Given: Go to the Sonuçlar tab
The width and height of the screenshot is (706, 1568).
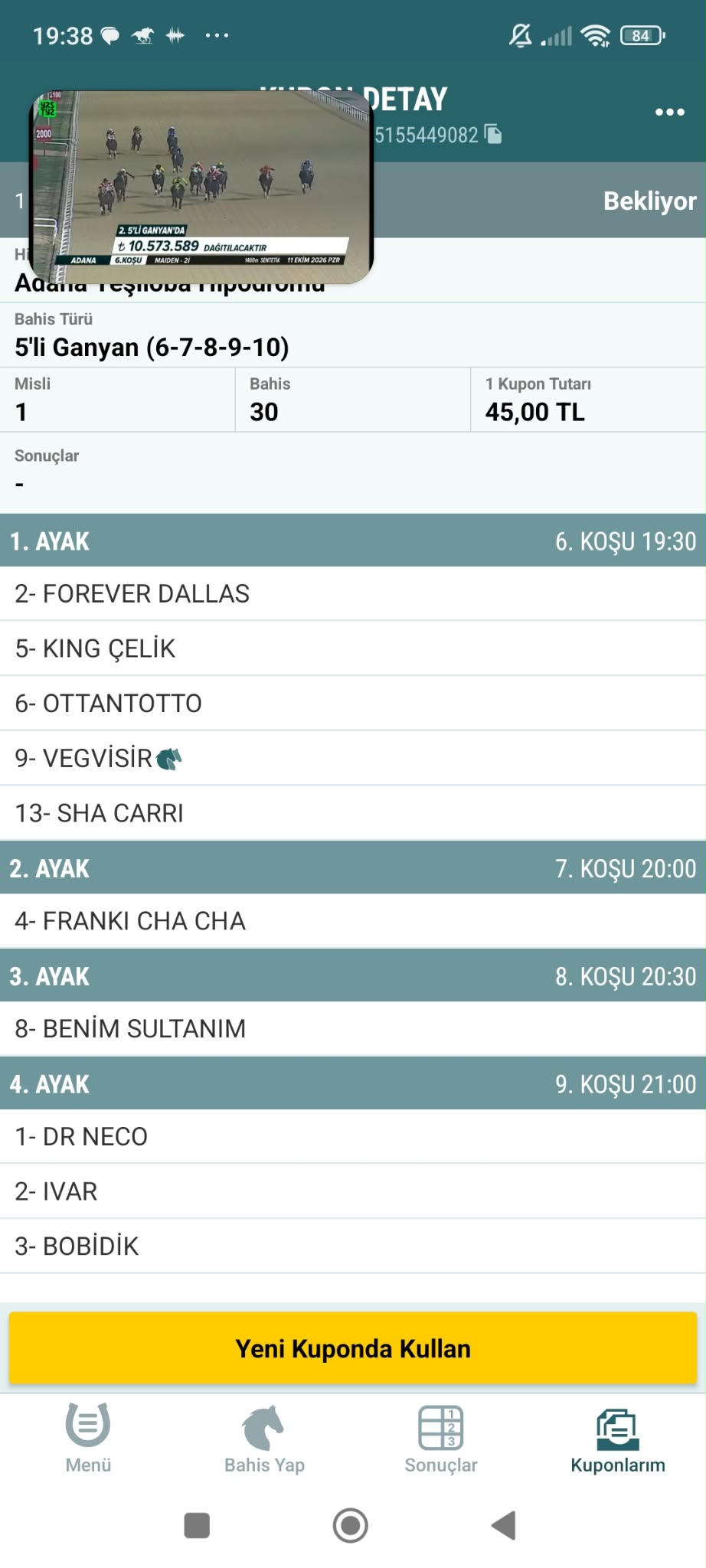Looking at the screenshot, I should [441, 1439].
